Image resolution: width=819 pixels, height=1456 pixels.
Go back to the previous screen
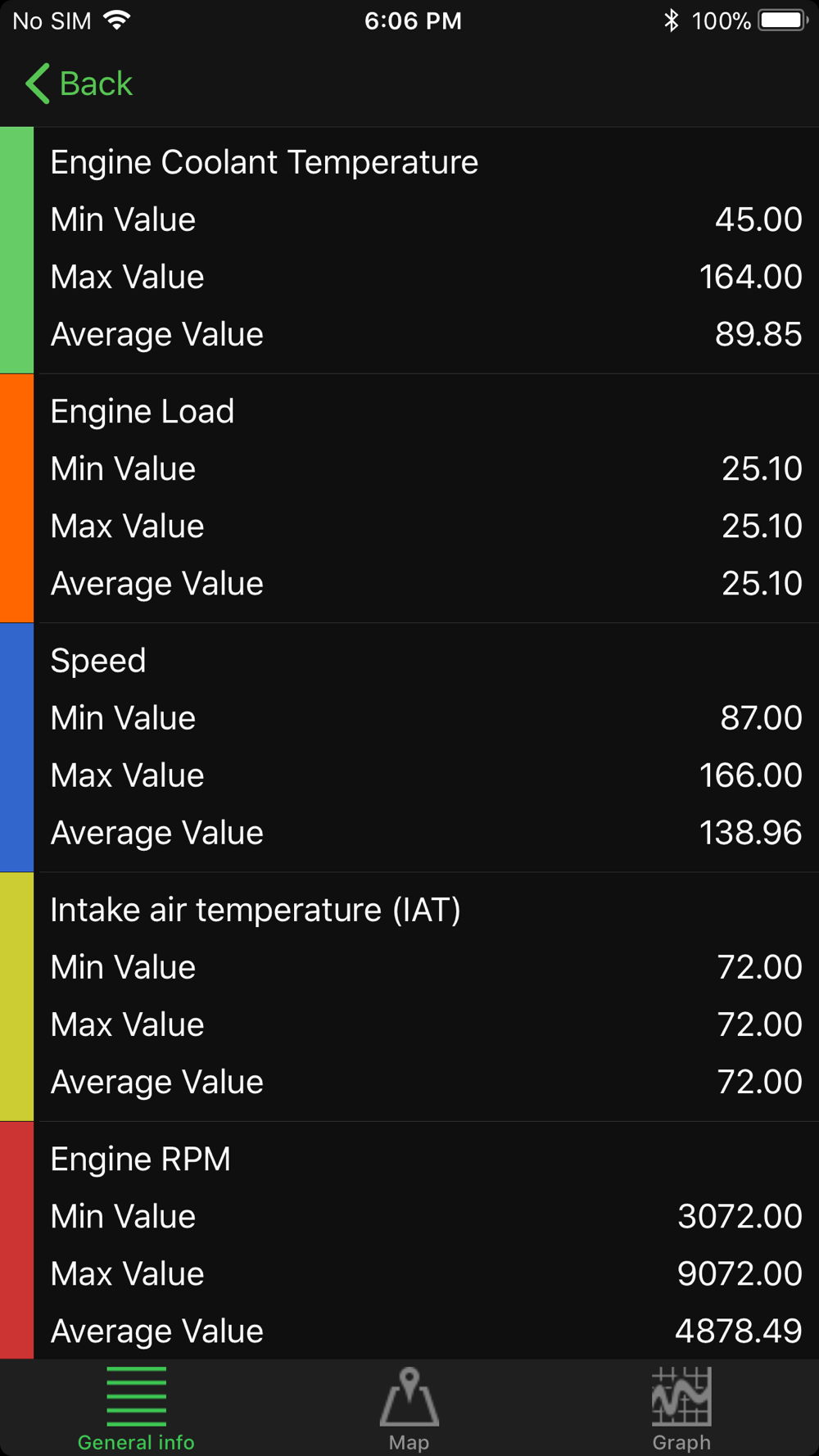(x=79, y=84)
